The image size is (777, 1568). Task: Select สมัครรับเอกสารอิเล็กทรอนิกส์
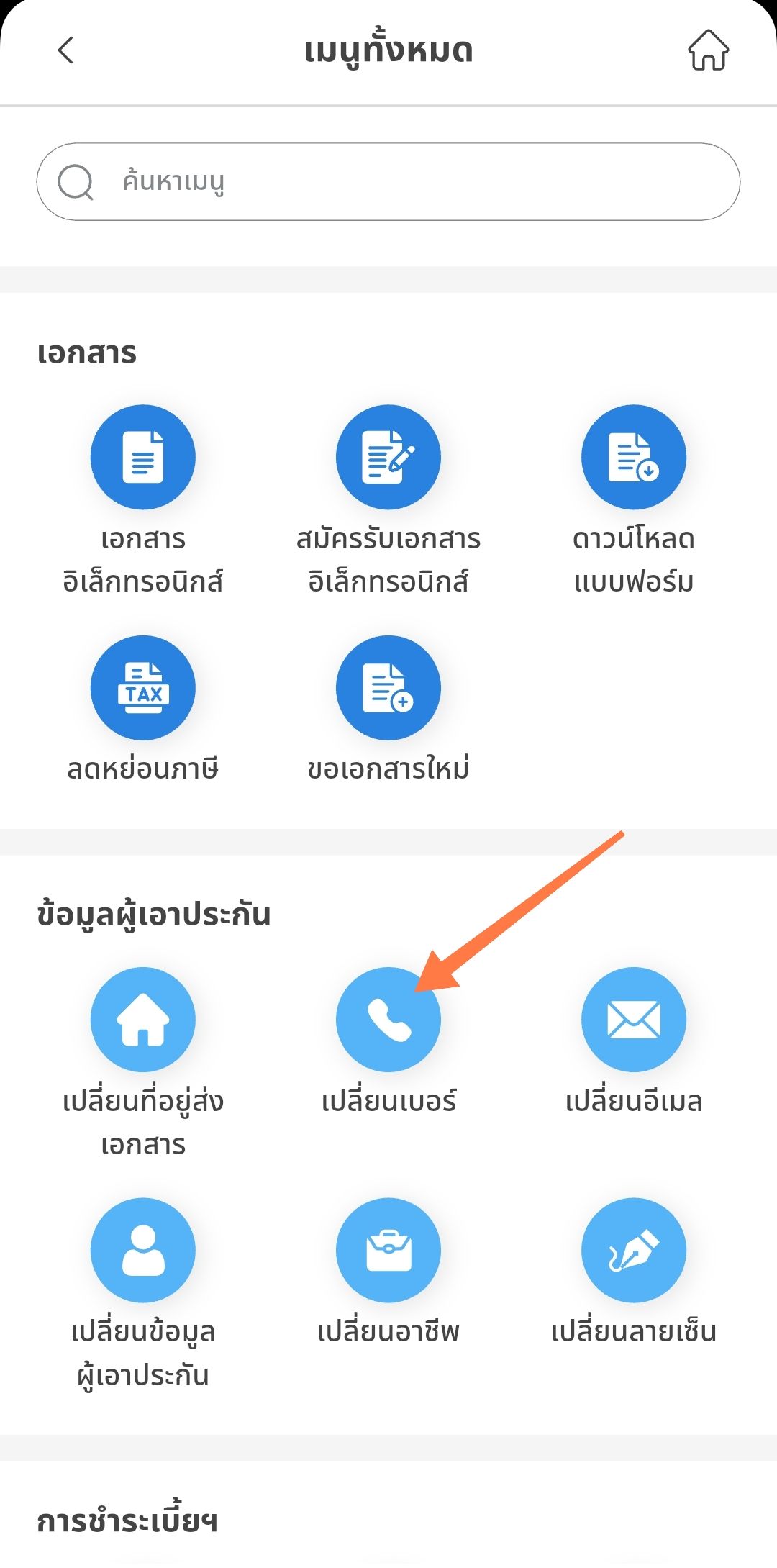(388, 458)
